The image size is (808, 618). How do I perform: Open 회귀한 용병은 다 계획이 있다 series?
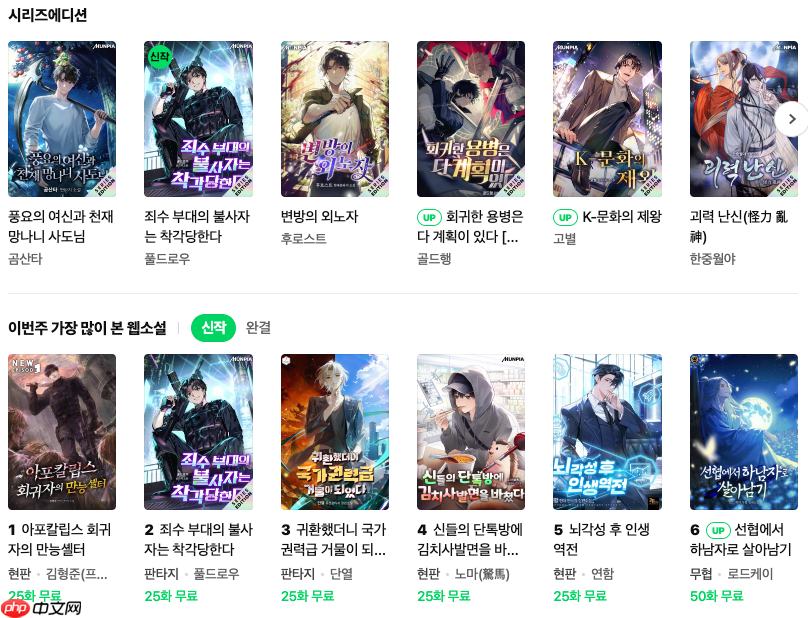point(470,119)
